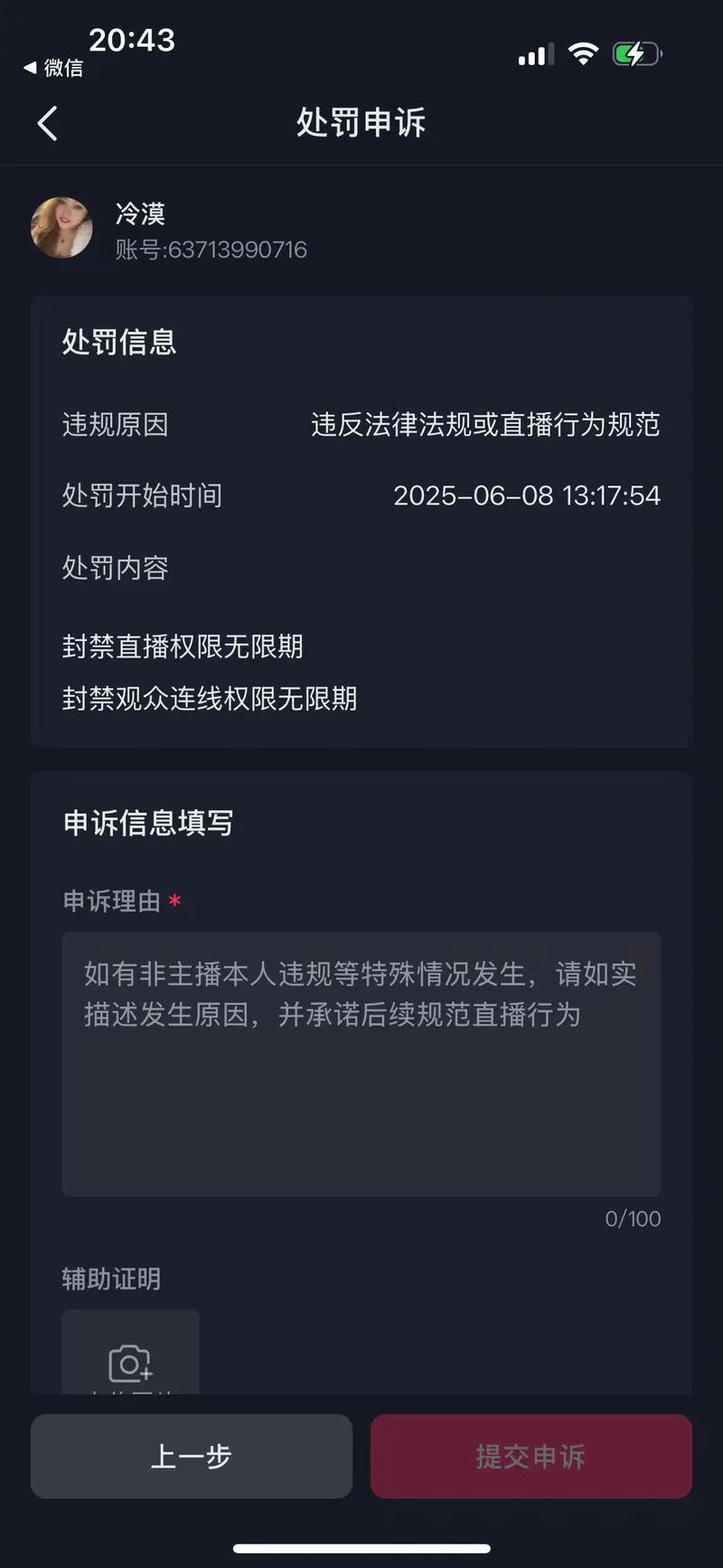Tap the Wi-Fi signal icon
The width and height of the screenshot is (723, 1568).
coord(584,53)
